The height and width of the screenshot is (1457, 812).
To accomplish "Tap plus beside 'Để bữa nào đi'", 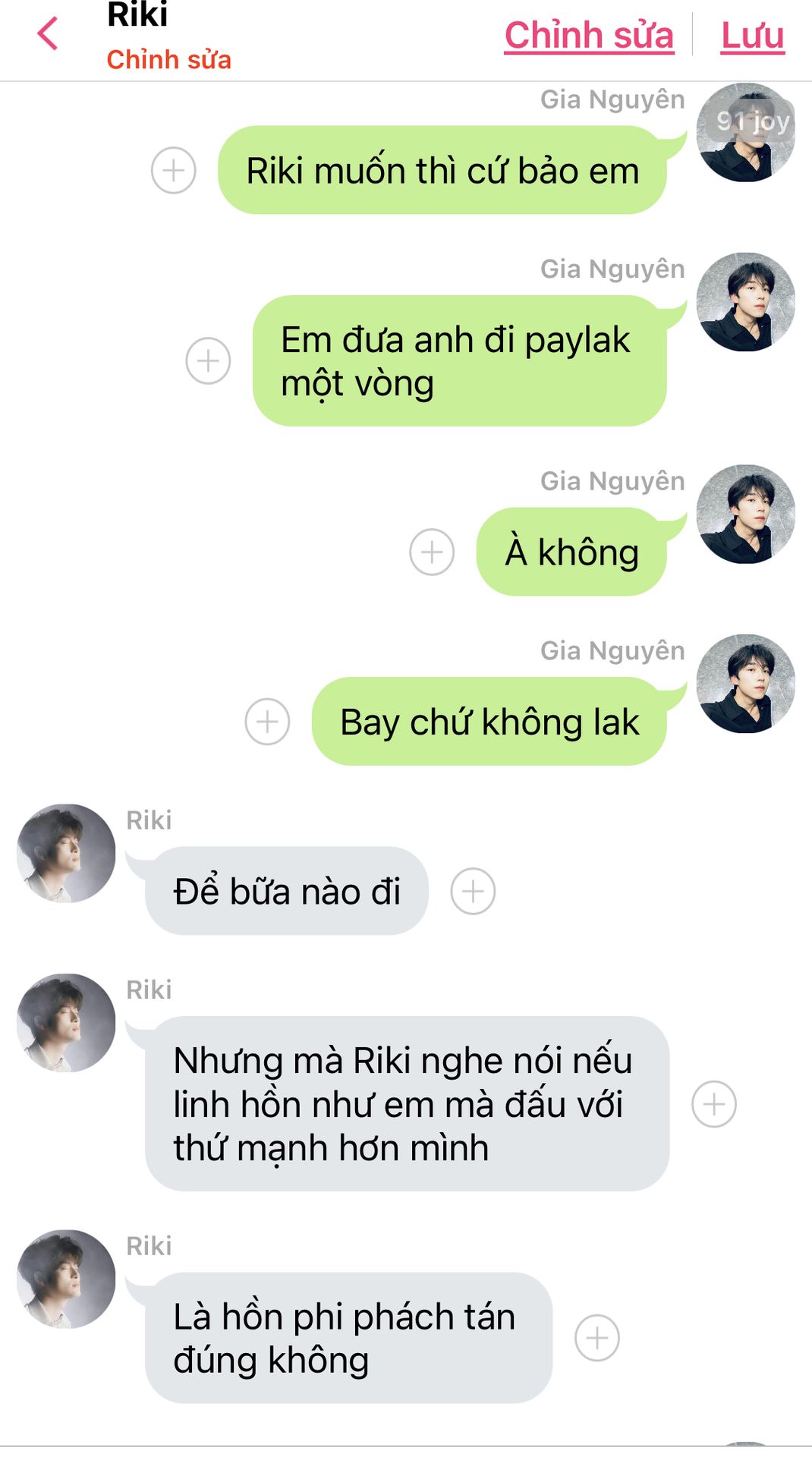I will click(x=474, y=891).
